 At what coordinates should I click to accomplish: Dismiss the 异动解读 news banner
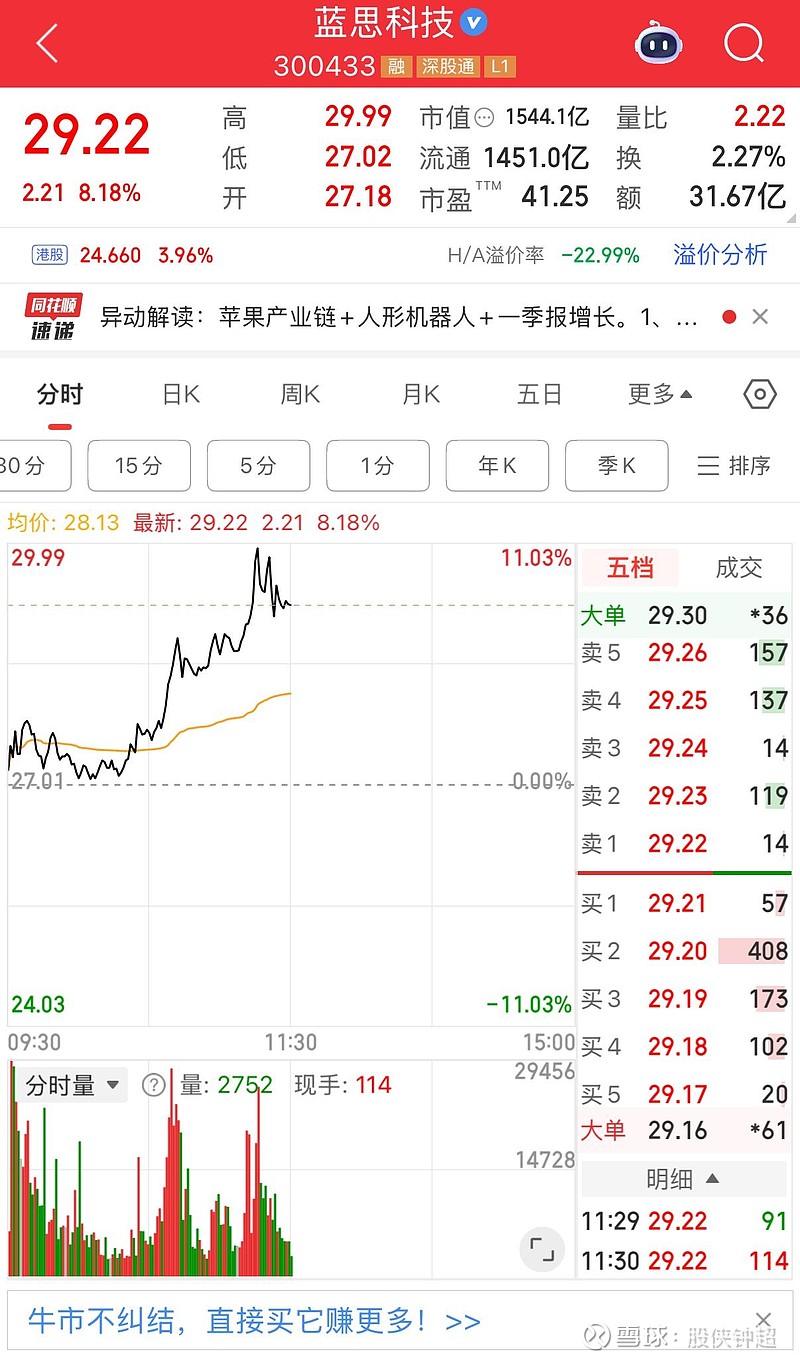click(760, 317)
